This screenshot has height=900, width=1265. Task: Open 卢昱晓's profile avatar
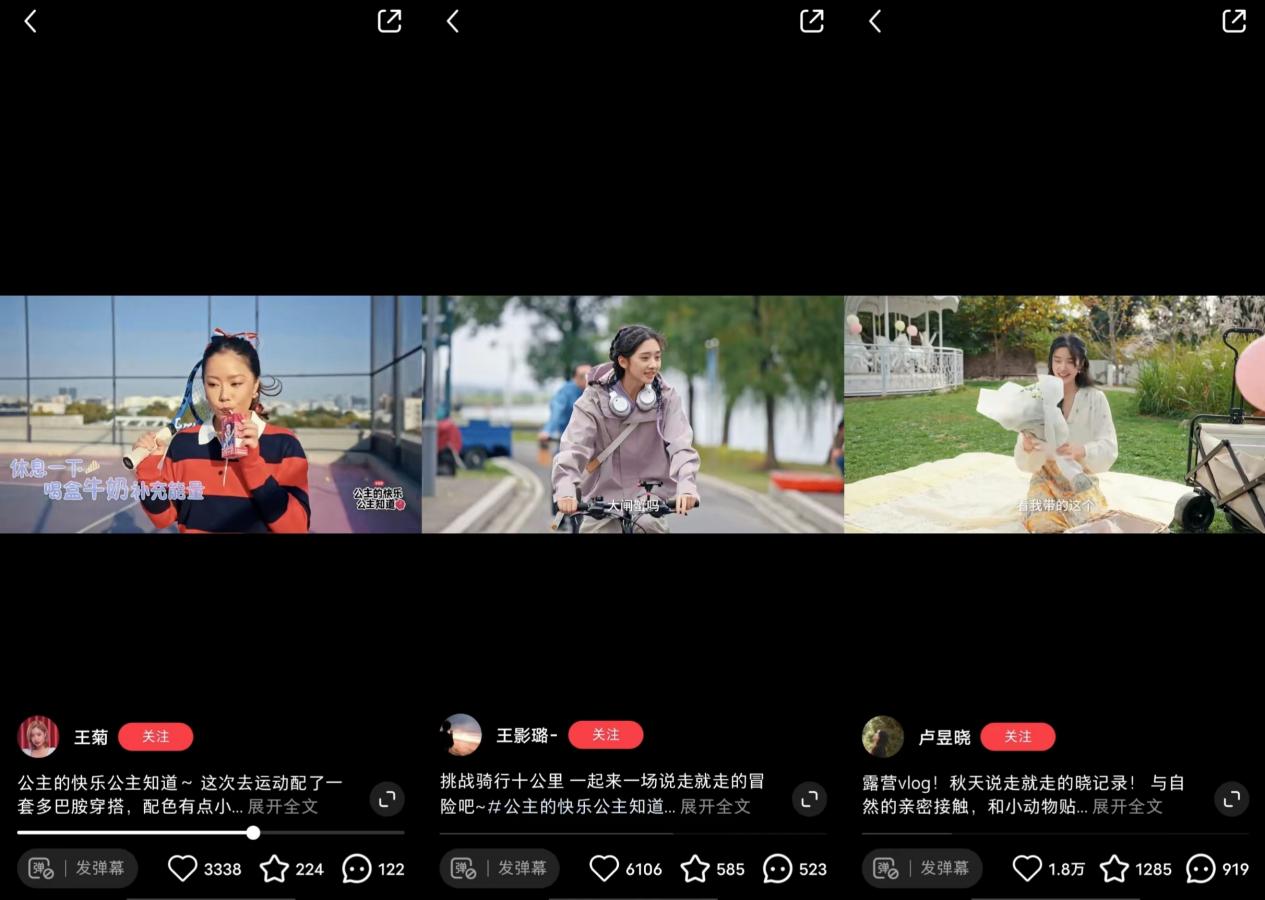pos(882,737)
